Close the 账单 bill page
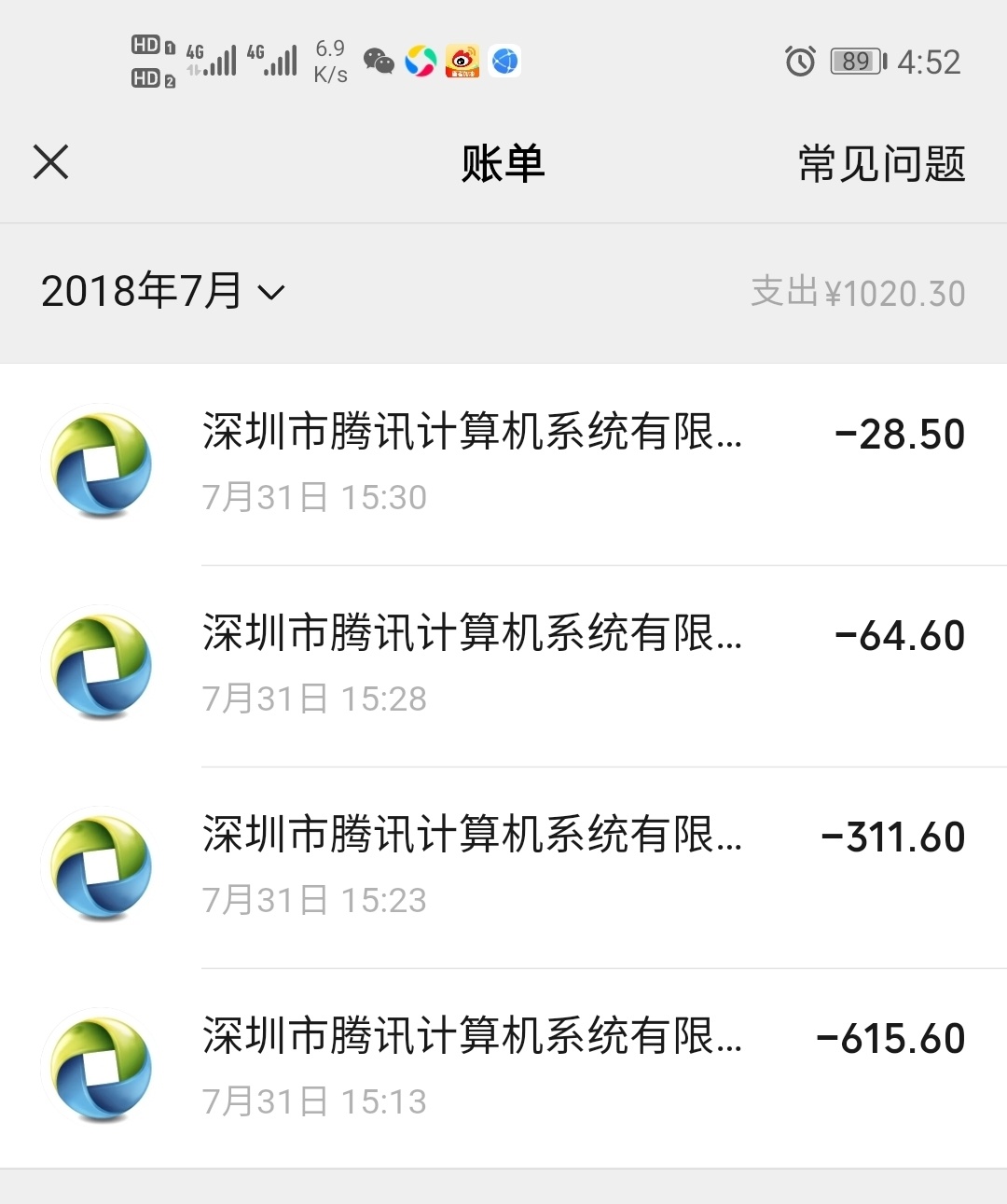 pyautogui.click(x=51, y=162)
